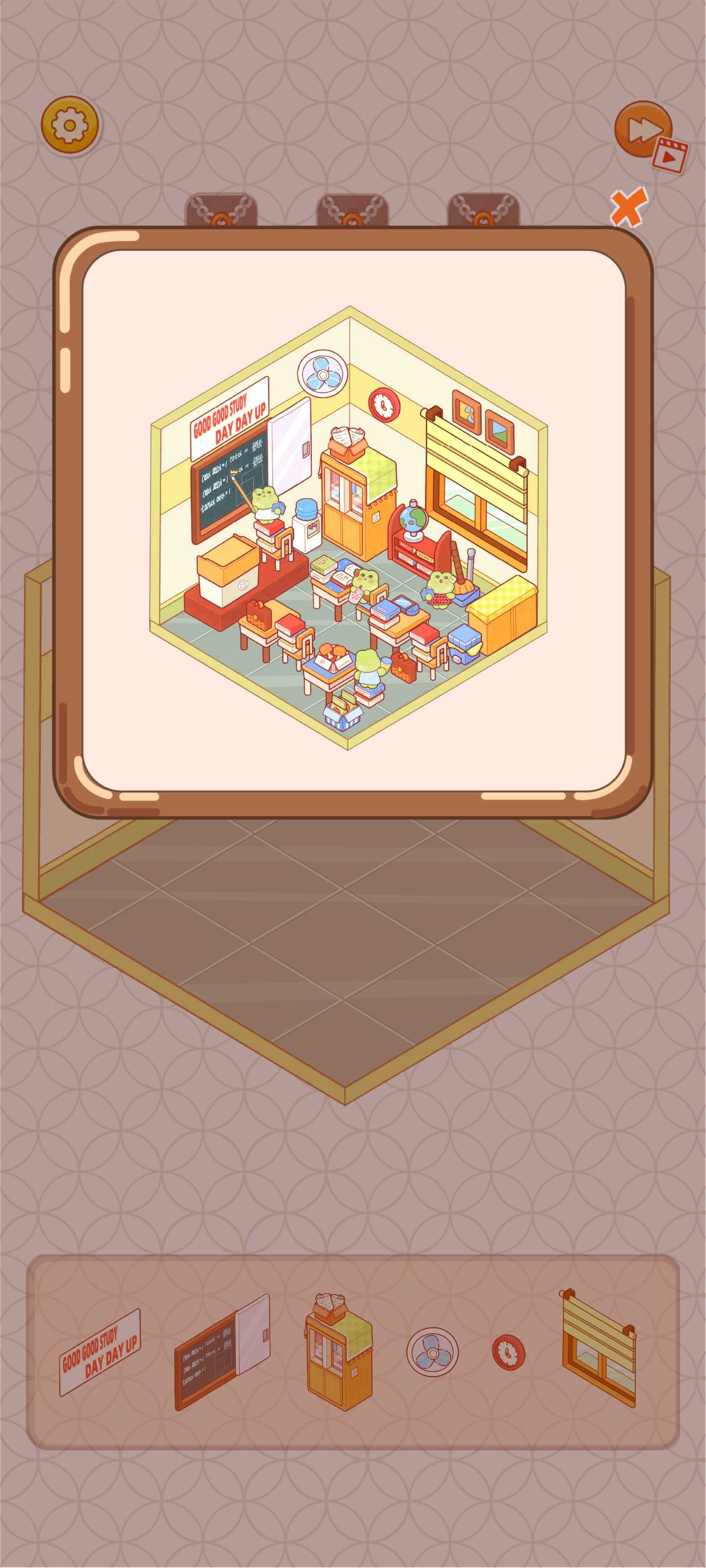Select the Good Good Study banner item
This screenshot has width=706, height=1568.
tap(100, 1352)
